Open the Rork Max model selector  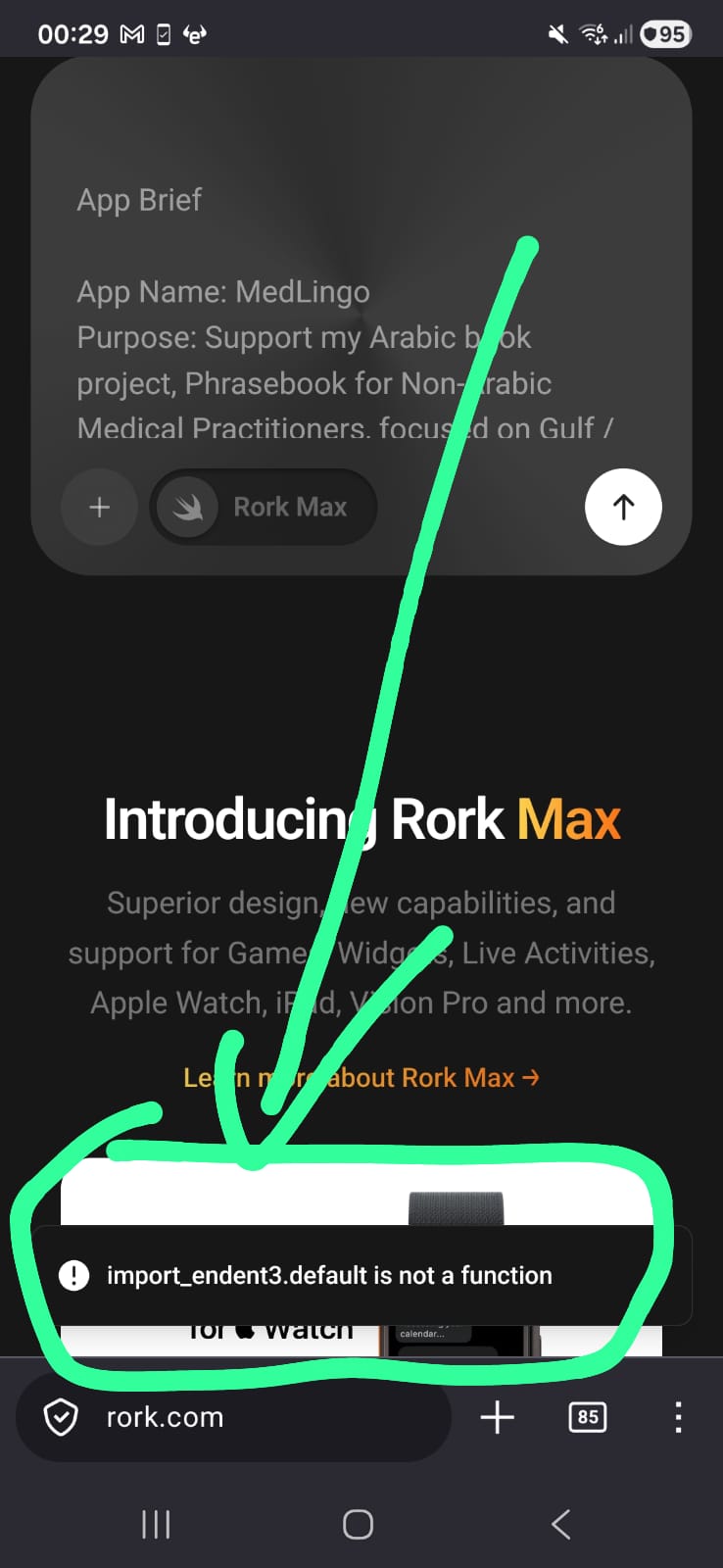(263, 507)
